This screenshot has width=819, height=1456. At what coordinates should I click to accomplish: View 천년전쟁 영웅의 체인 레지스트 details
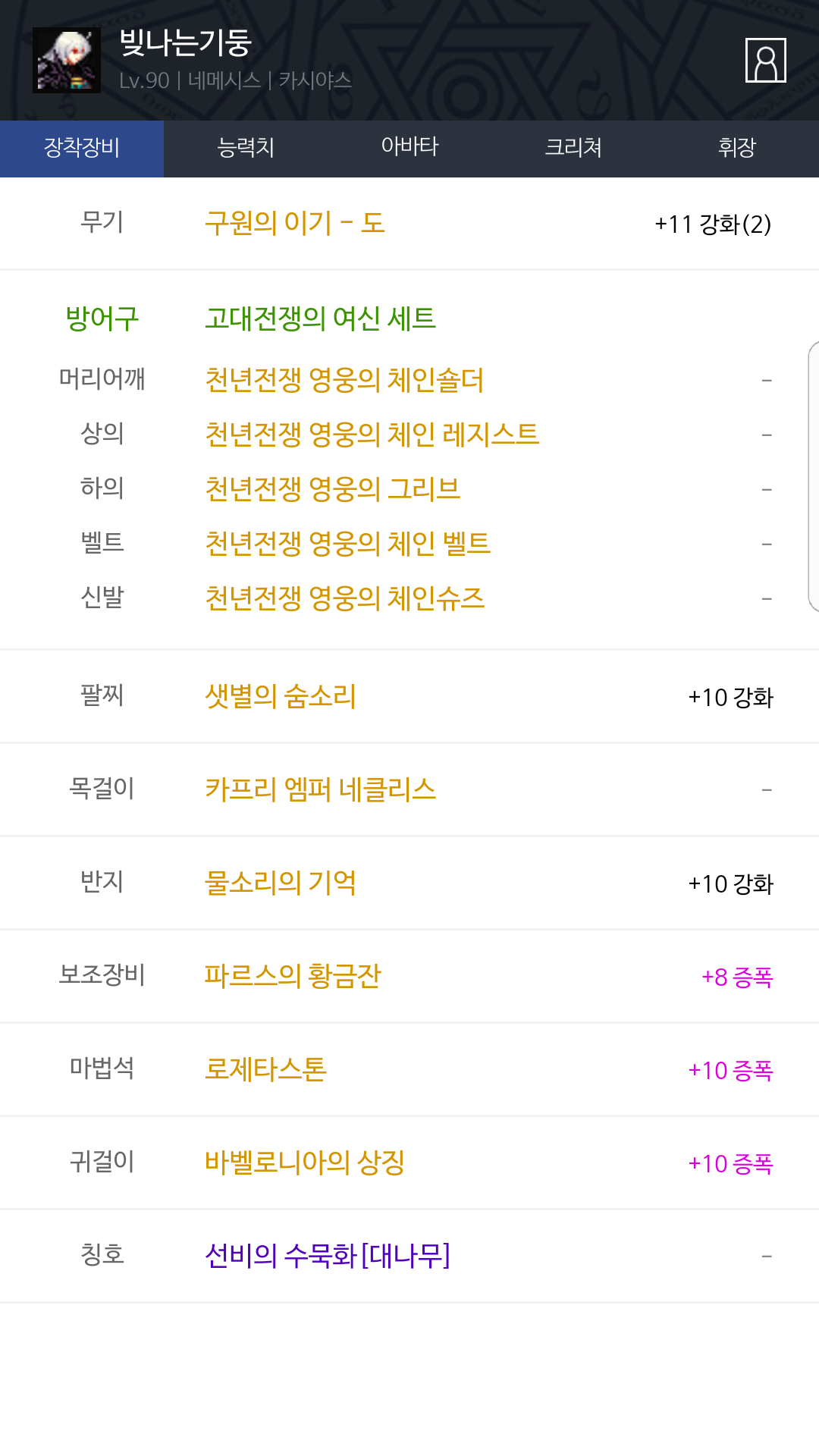[x=372, y=434]
